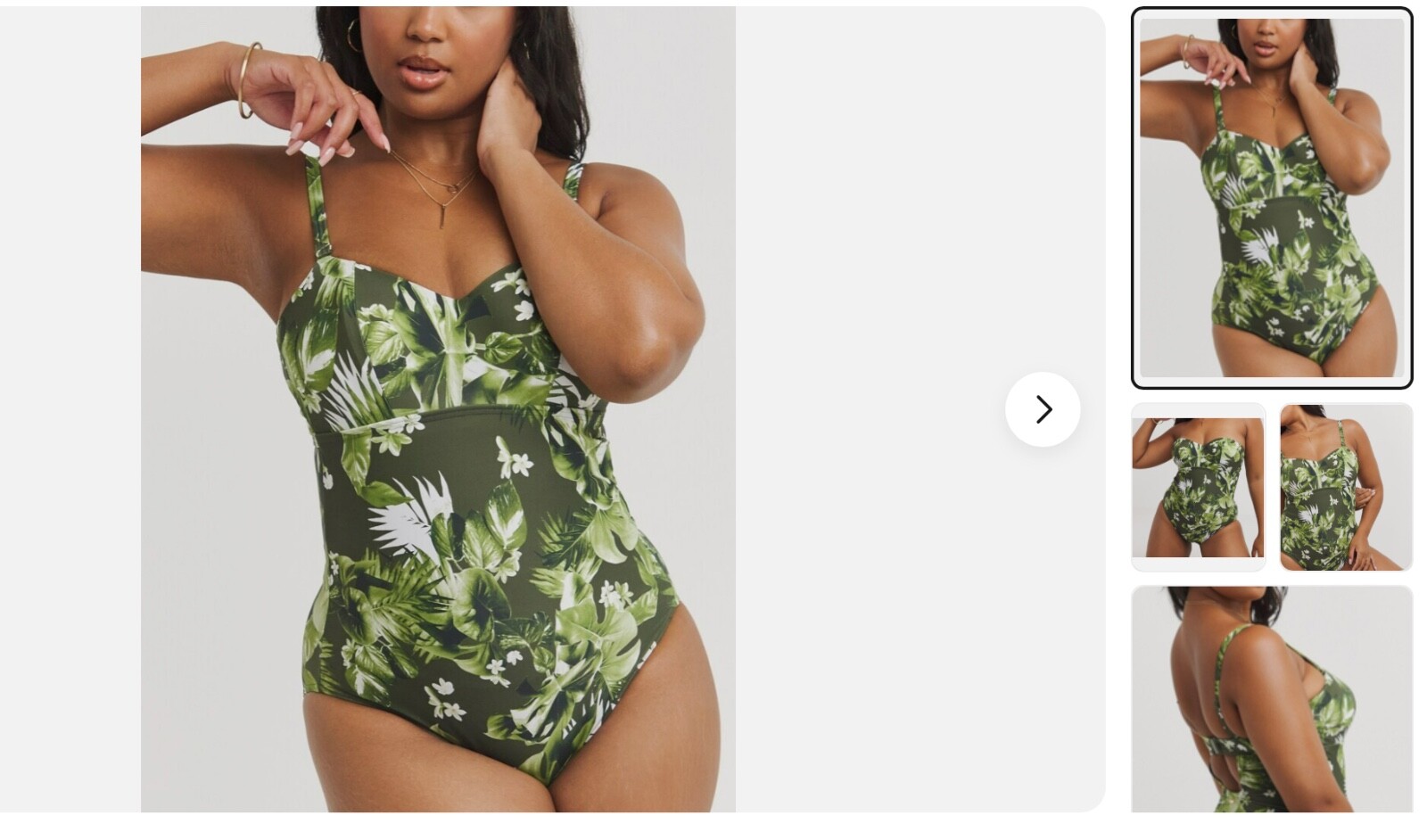
Task: Show the back-view swimsuit thumbnail
Action: point(1271,698)
